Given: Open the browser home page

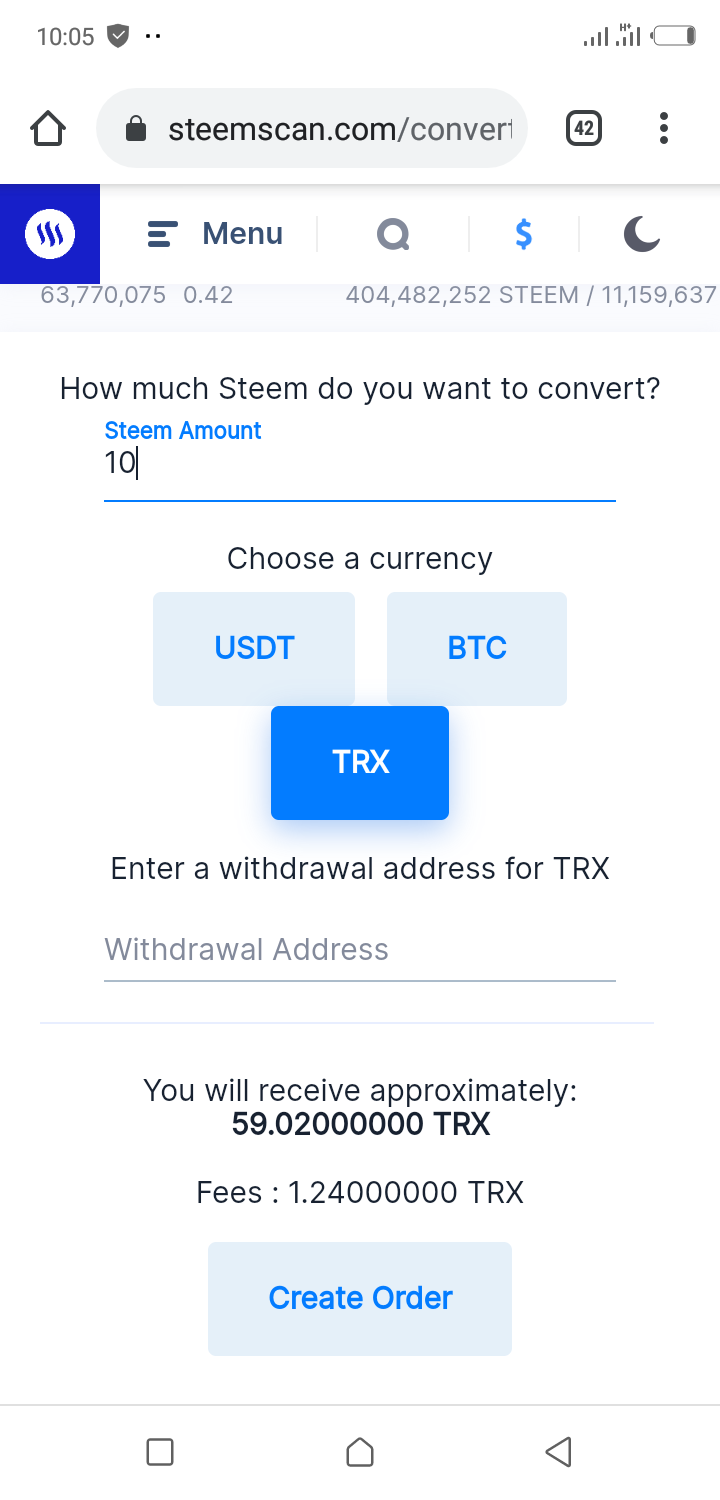Looking at the screenshot, I should pyautogui.click(x=48, y=128).
